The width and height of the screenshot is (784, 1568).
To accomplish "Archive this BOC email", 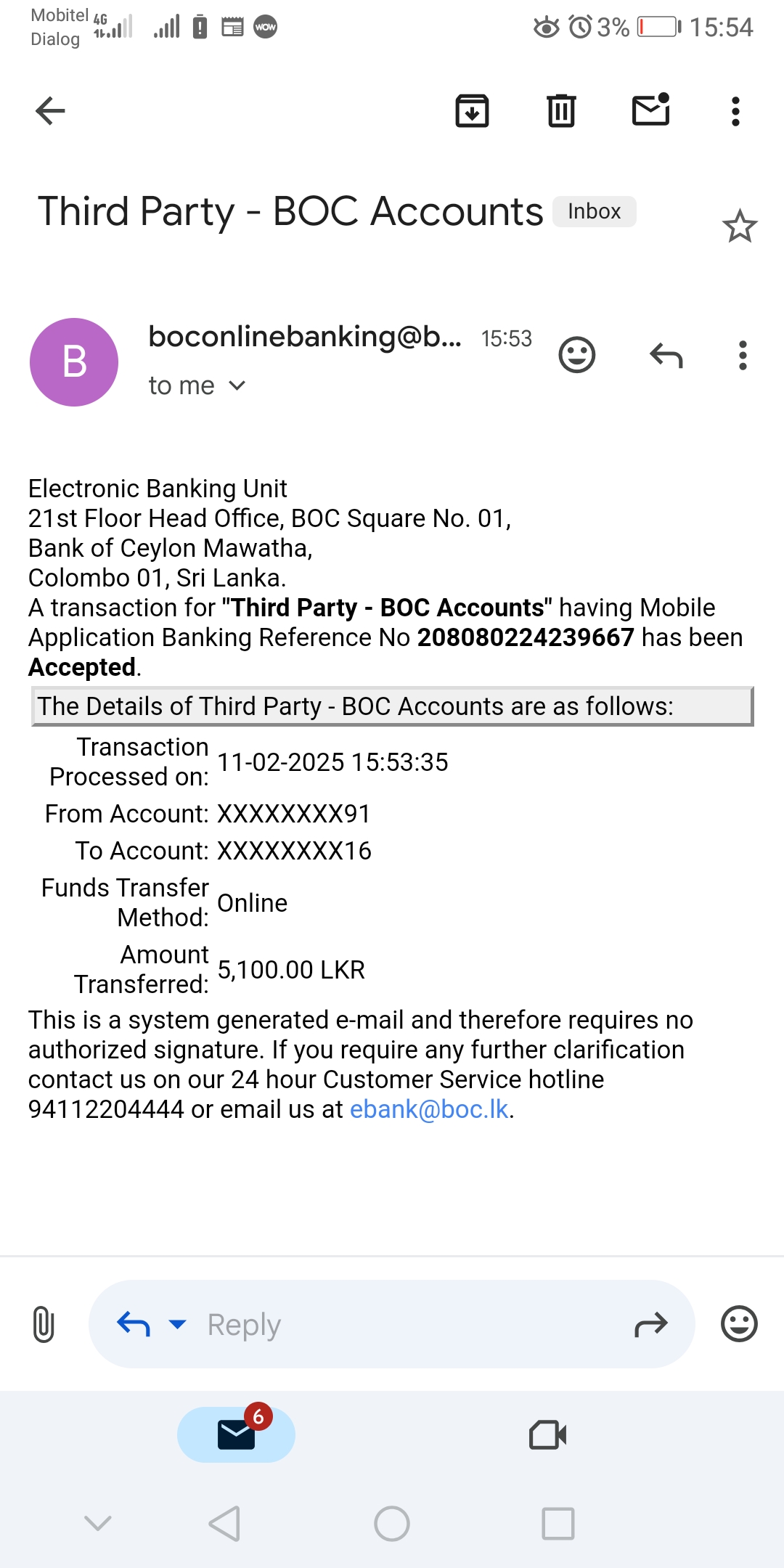I will 472,111.
